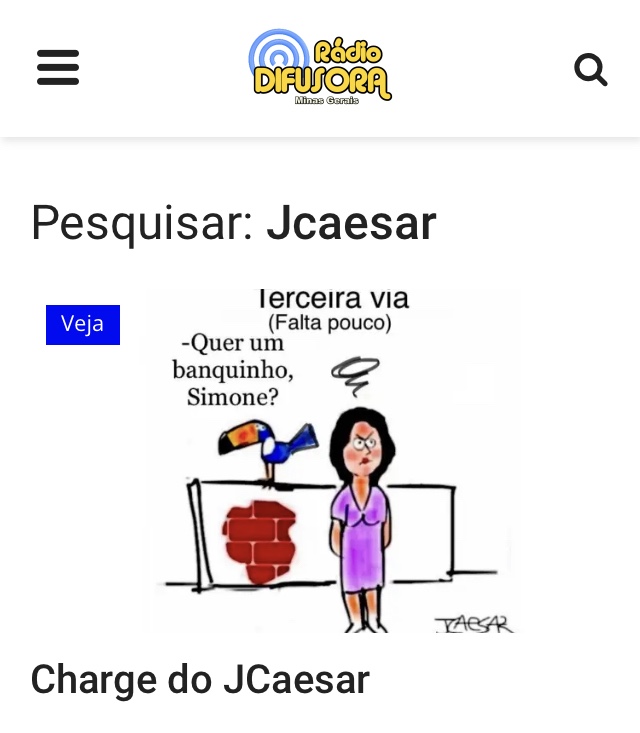Open the Veja category tag
The image size is (640, 733).
(83, 325)
